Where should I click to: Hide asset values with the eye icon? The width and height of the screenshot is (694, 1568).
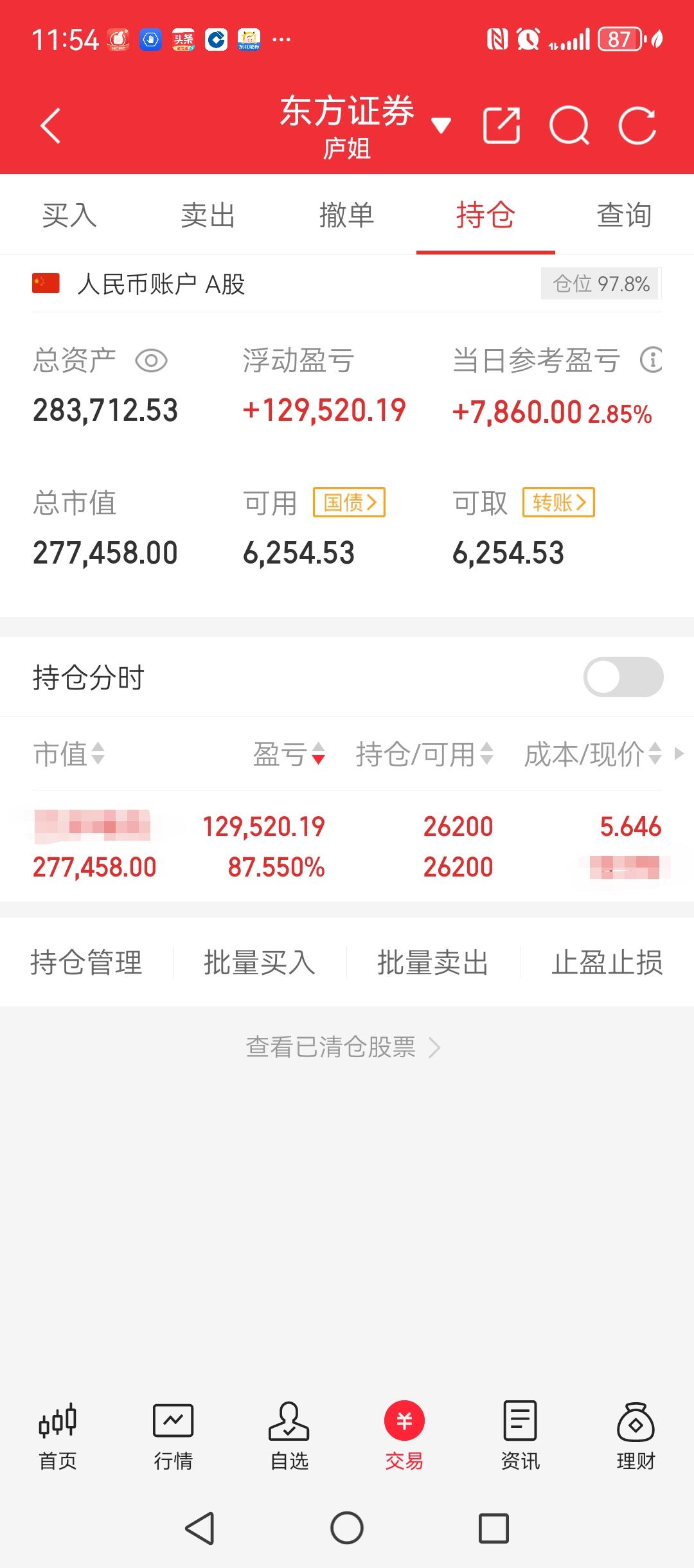[x=150, y=362]
